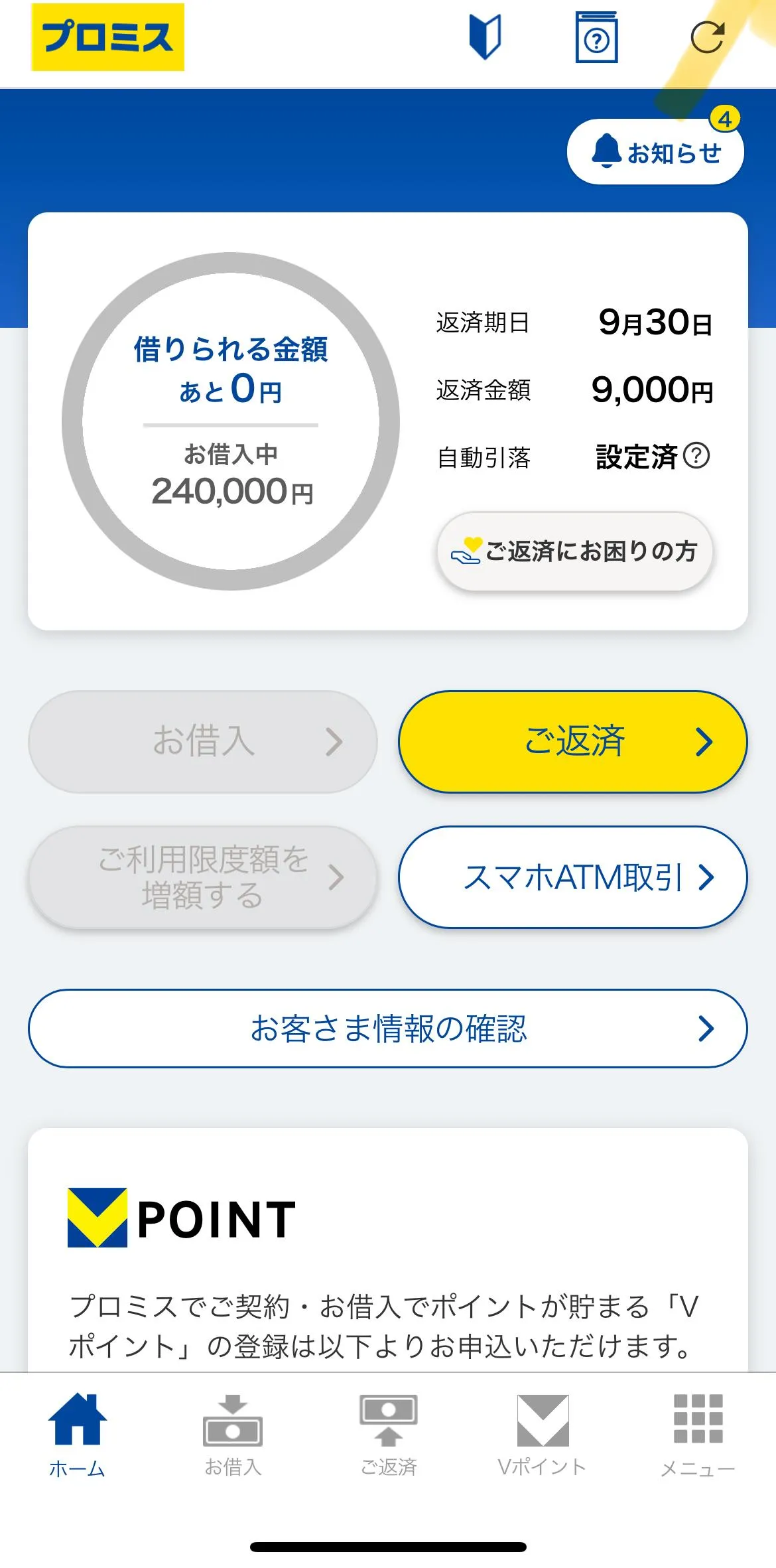Screen dimensions: 776x1568
Task: Switch to the お借入 tab
Action: click(233, 1435)
